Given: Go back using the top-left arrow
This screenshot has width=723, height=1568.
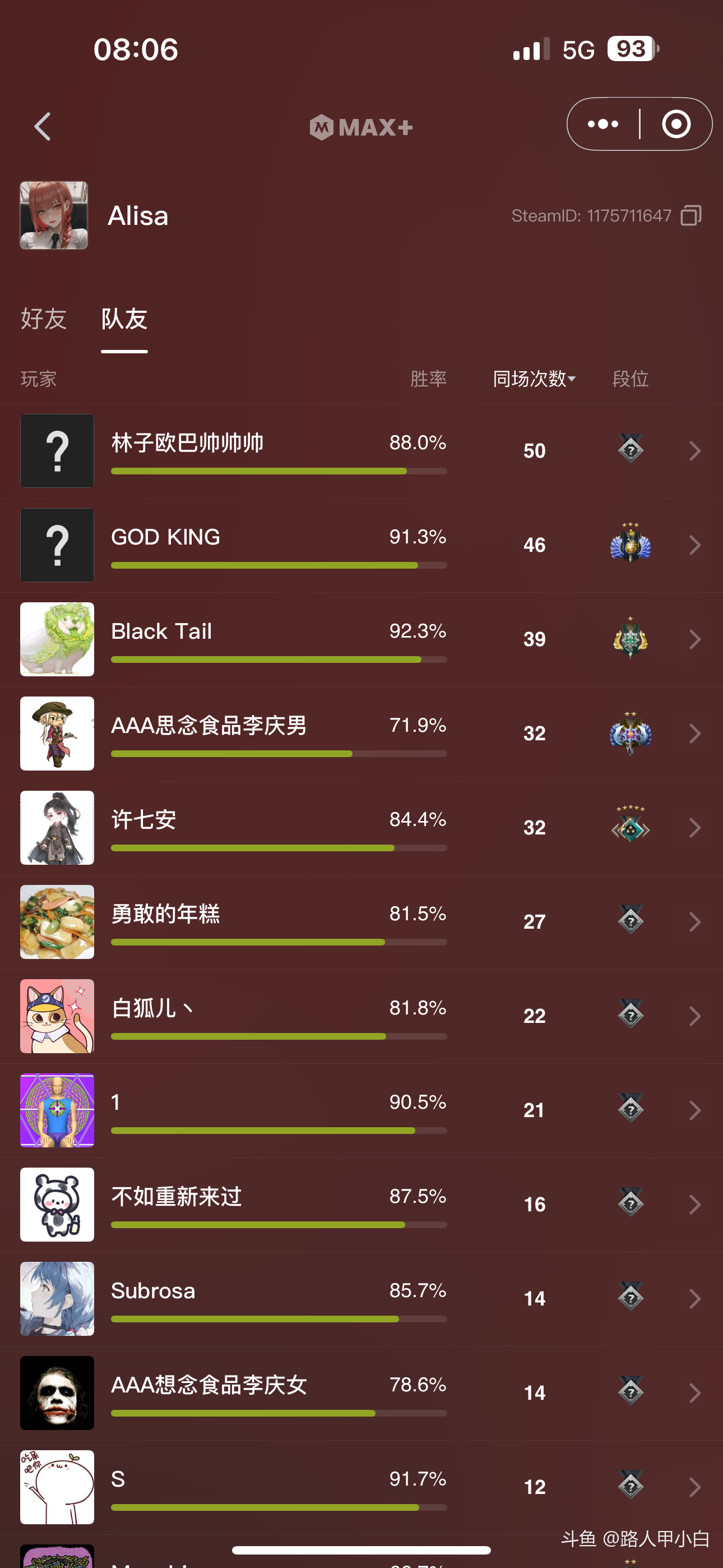Looking at the screenshot, I should pyautogui.click(x=43, y=127).
